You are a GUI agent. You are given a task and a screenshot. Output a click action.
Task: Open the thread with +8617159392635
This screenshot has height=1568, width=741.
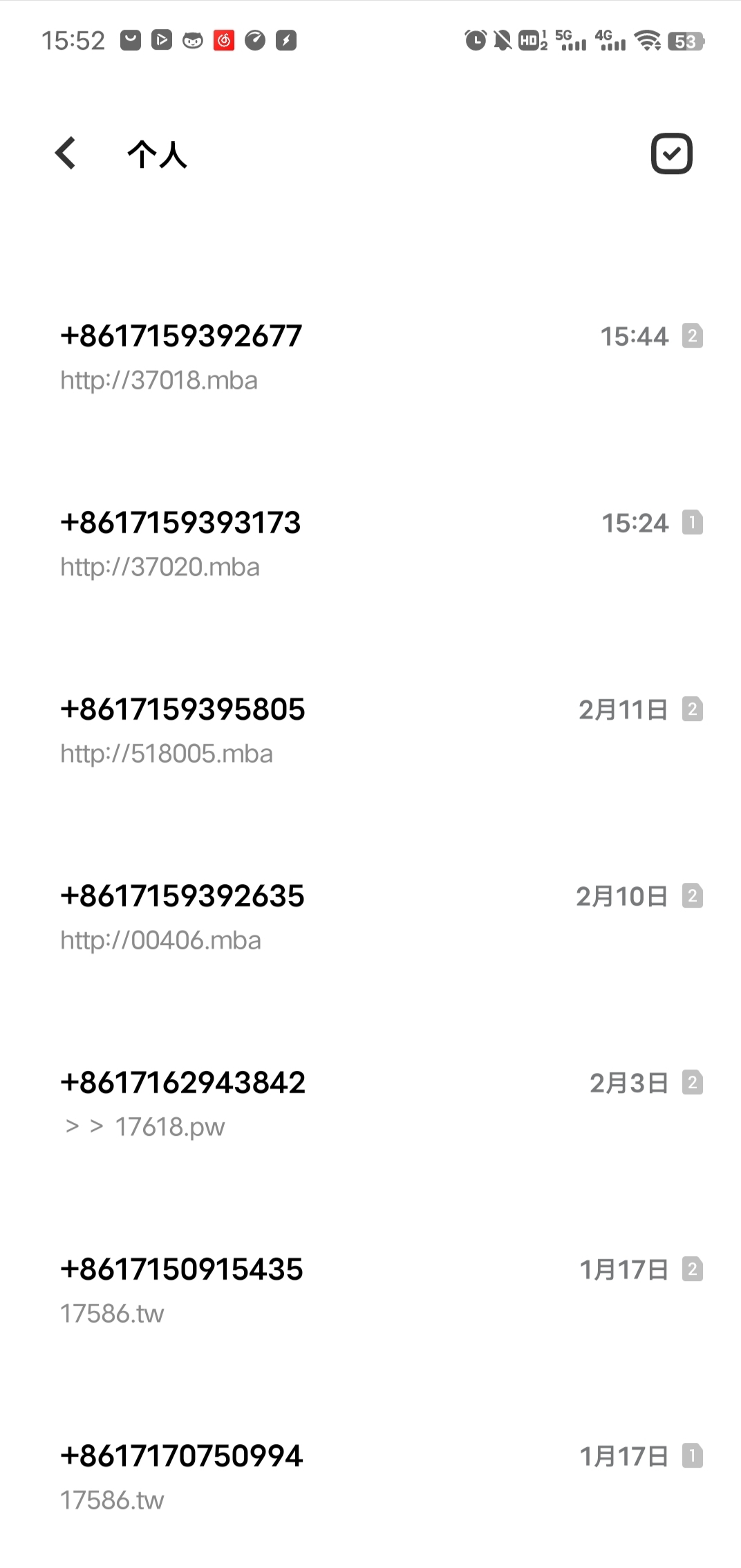click(x=370, y=917)
